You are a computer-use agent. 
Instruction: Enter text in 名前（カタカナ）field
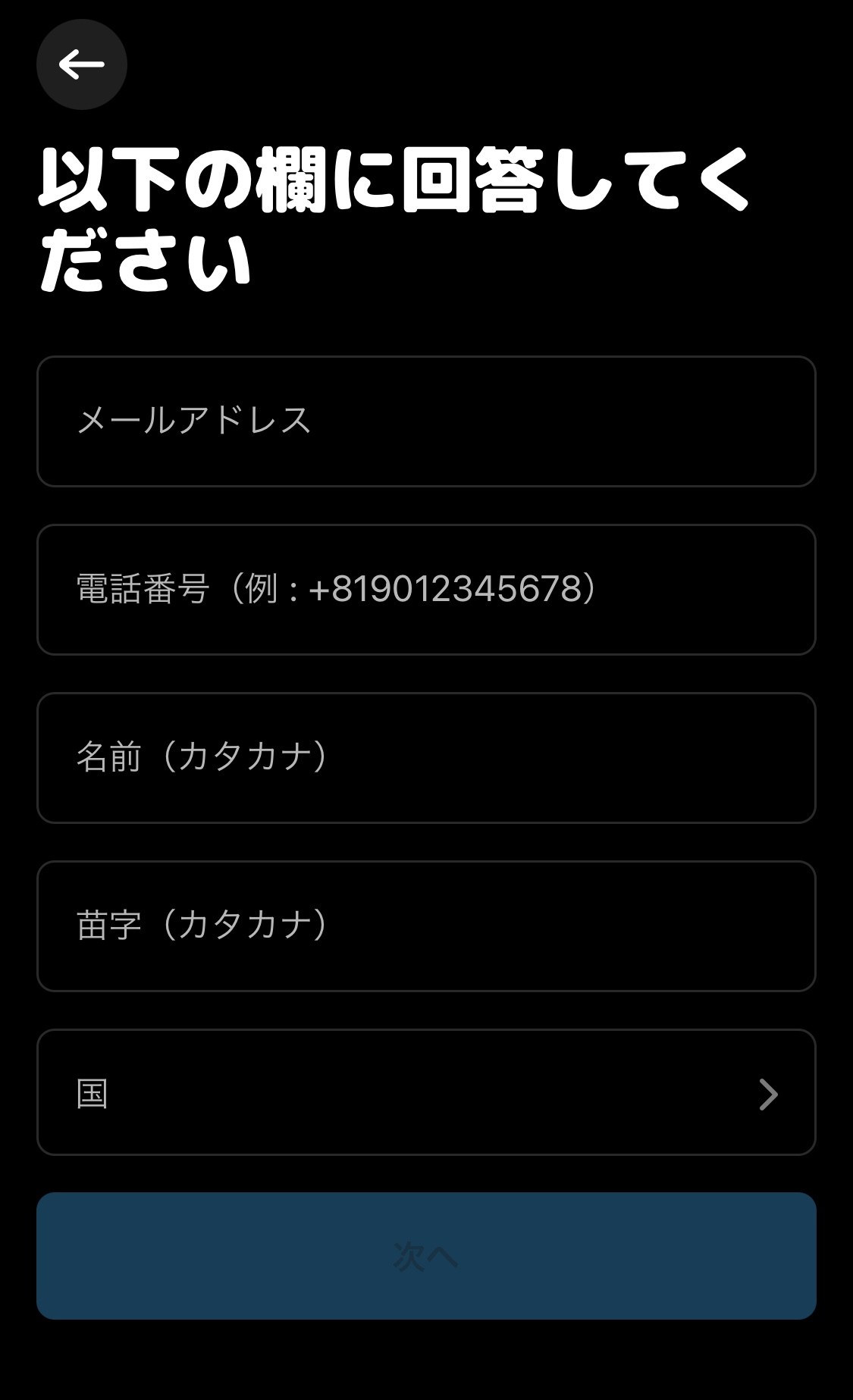point(426,758)
